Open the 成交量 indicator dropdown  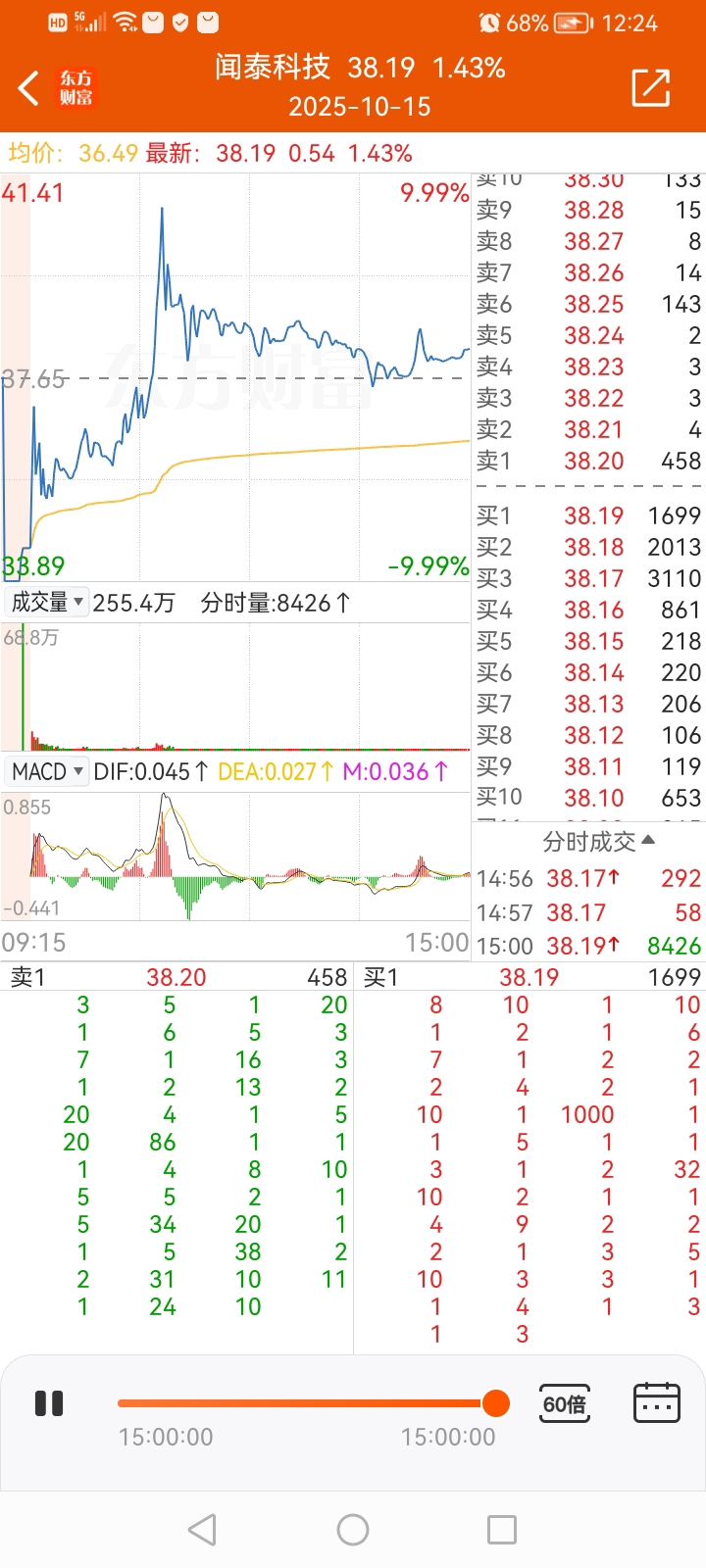(47, 602)
